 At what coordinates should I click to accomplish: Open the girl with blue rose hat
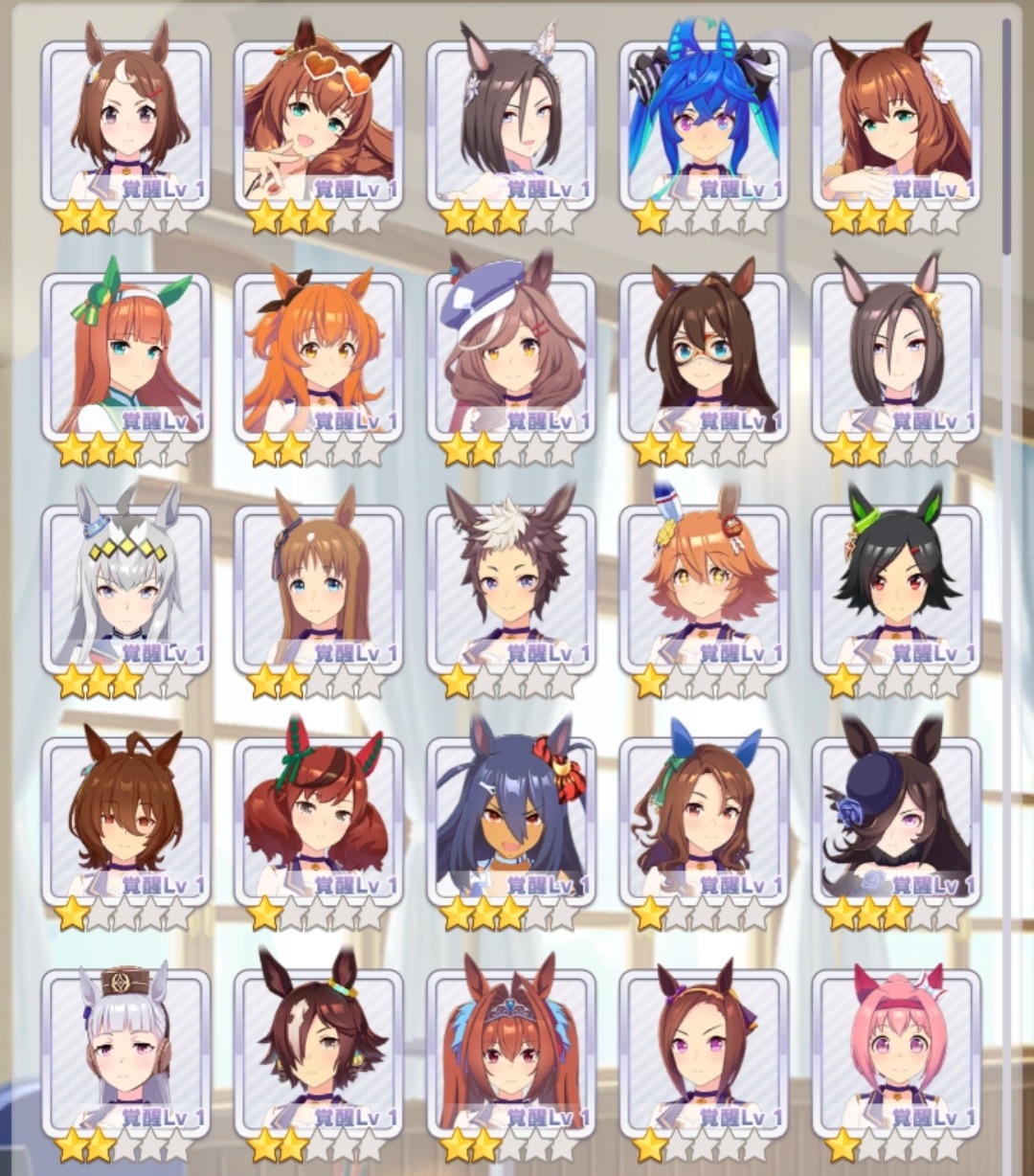click(x=896, y=820)
